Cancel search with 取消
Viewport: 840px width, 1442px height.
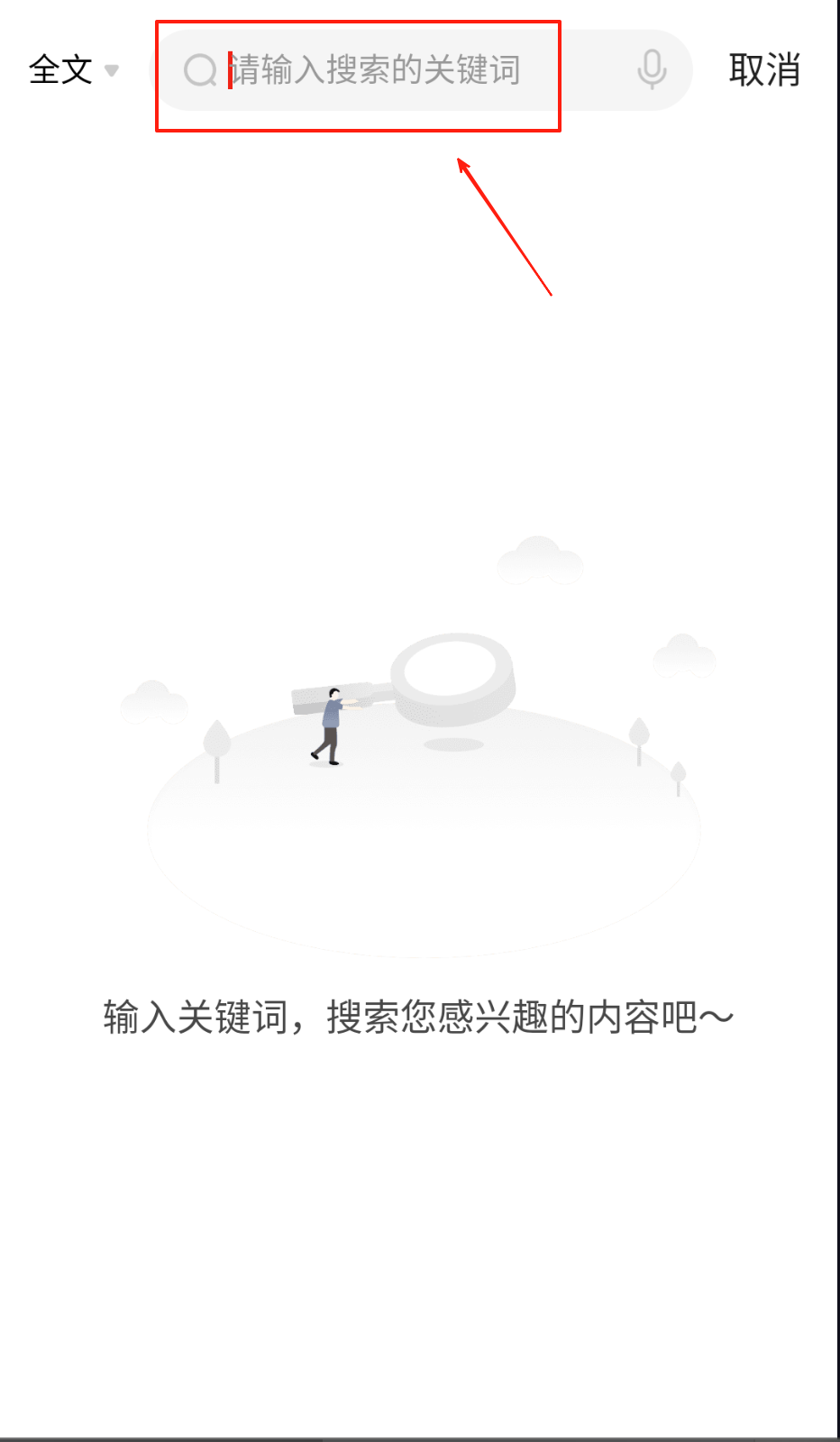coord(764,70)
